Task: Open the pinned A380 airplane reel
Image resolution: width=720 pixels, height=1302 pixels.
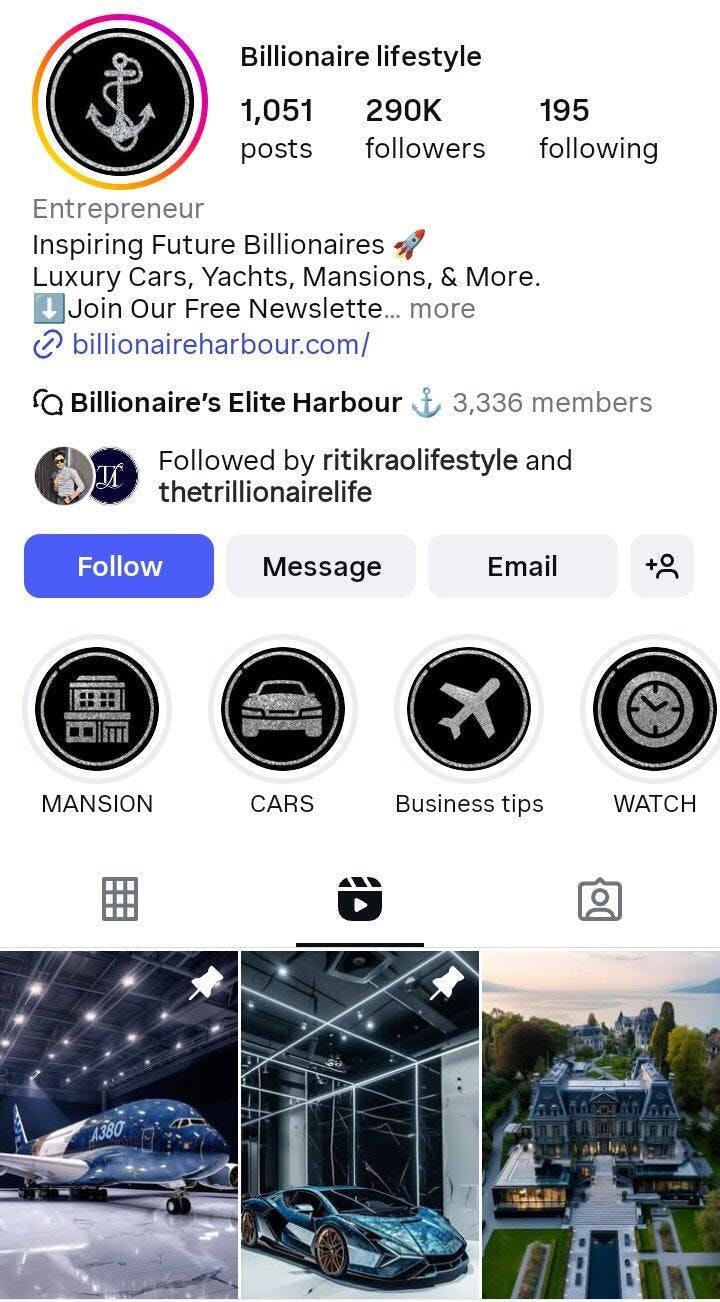Action: click(x=119, y=1125)
